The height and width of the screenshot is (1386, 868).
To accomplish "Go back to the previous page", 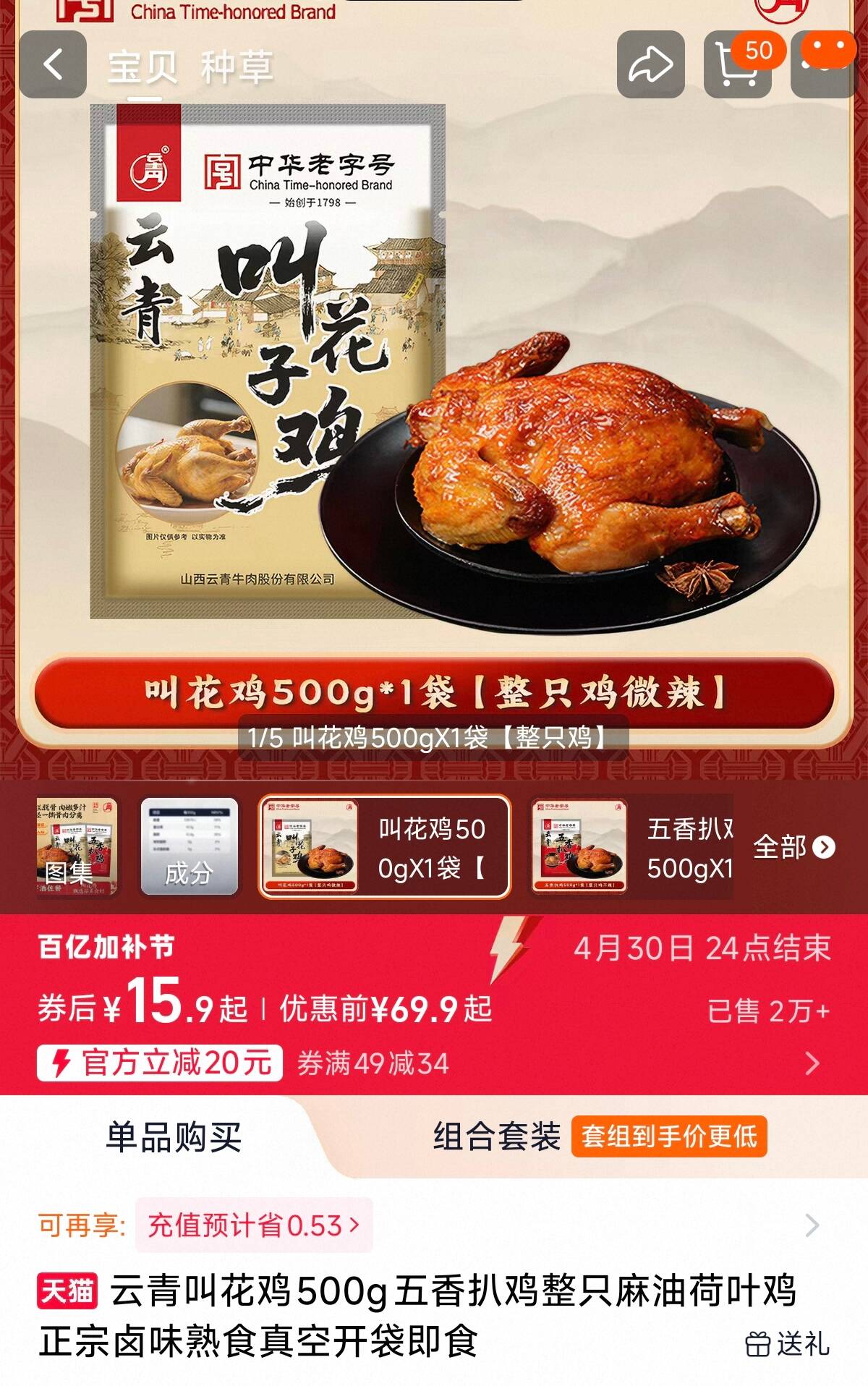I will click(x=53, y=65).
